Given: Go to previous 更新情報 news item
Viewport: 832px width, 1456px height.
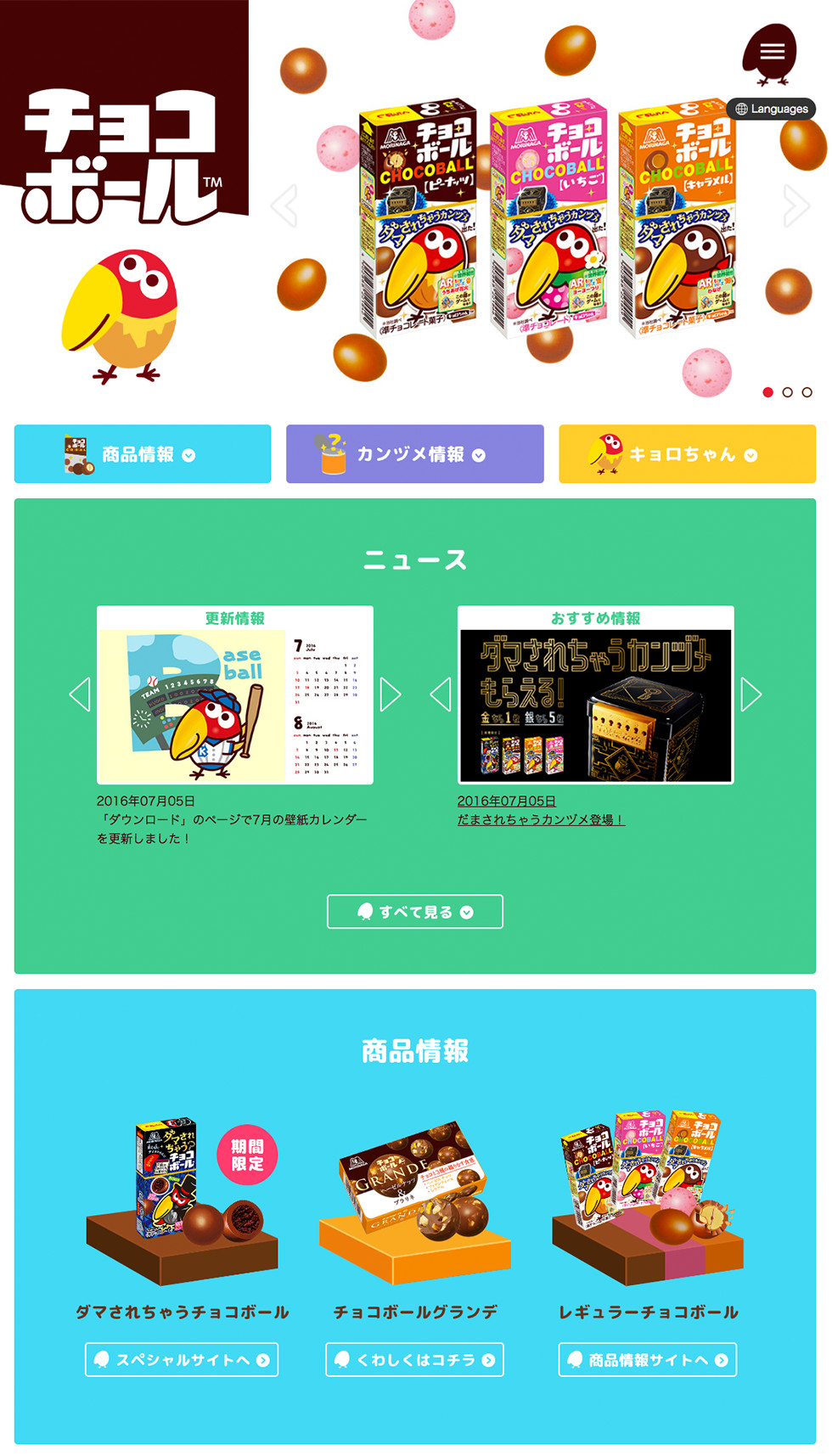Looking at the screenshot, I should point(80,694).
